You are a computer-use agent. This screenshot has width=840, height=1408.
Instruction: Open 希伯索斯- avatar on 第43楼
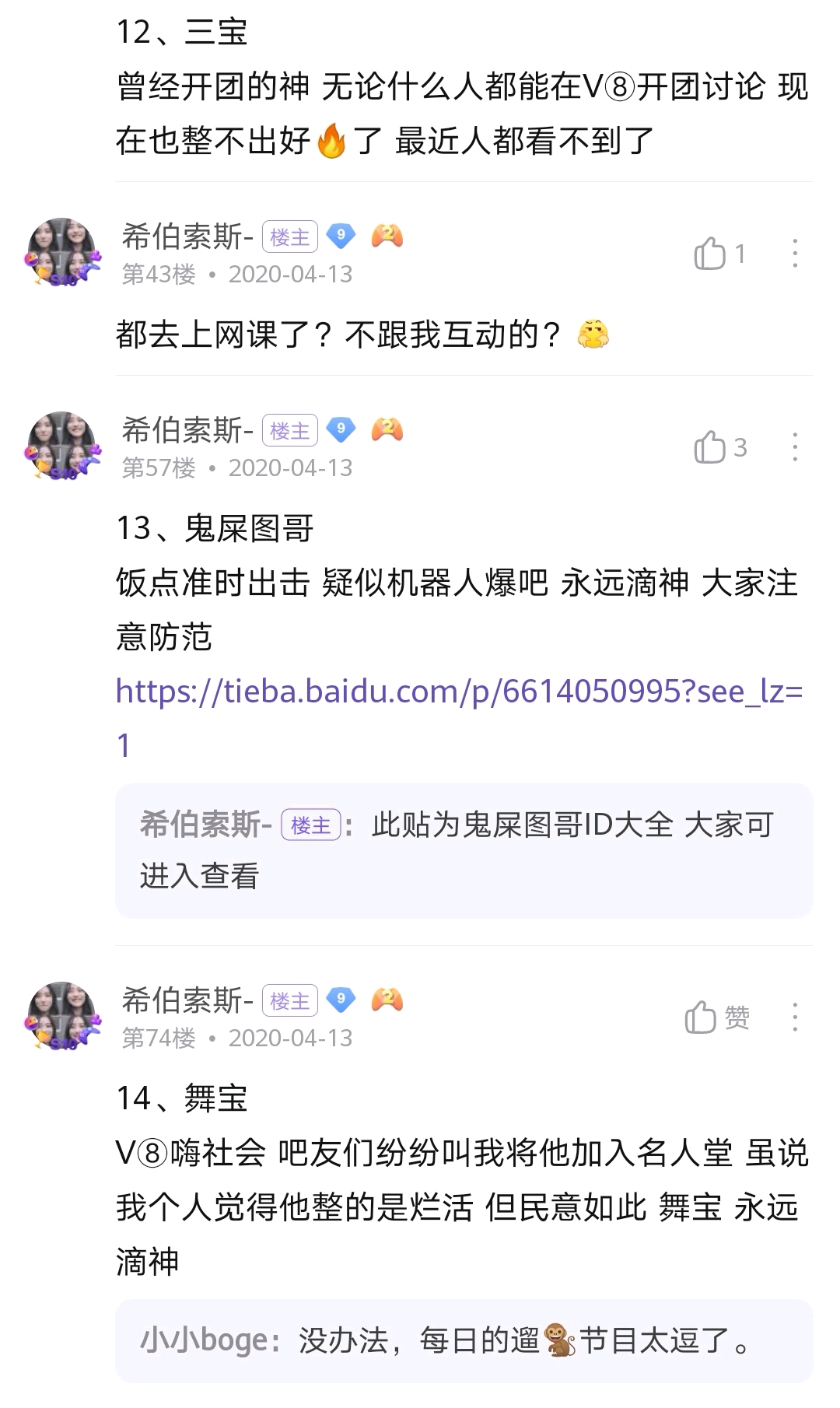(63, 253)
